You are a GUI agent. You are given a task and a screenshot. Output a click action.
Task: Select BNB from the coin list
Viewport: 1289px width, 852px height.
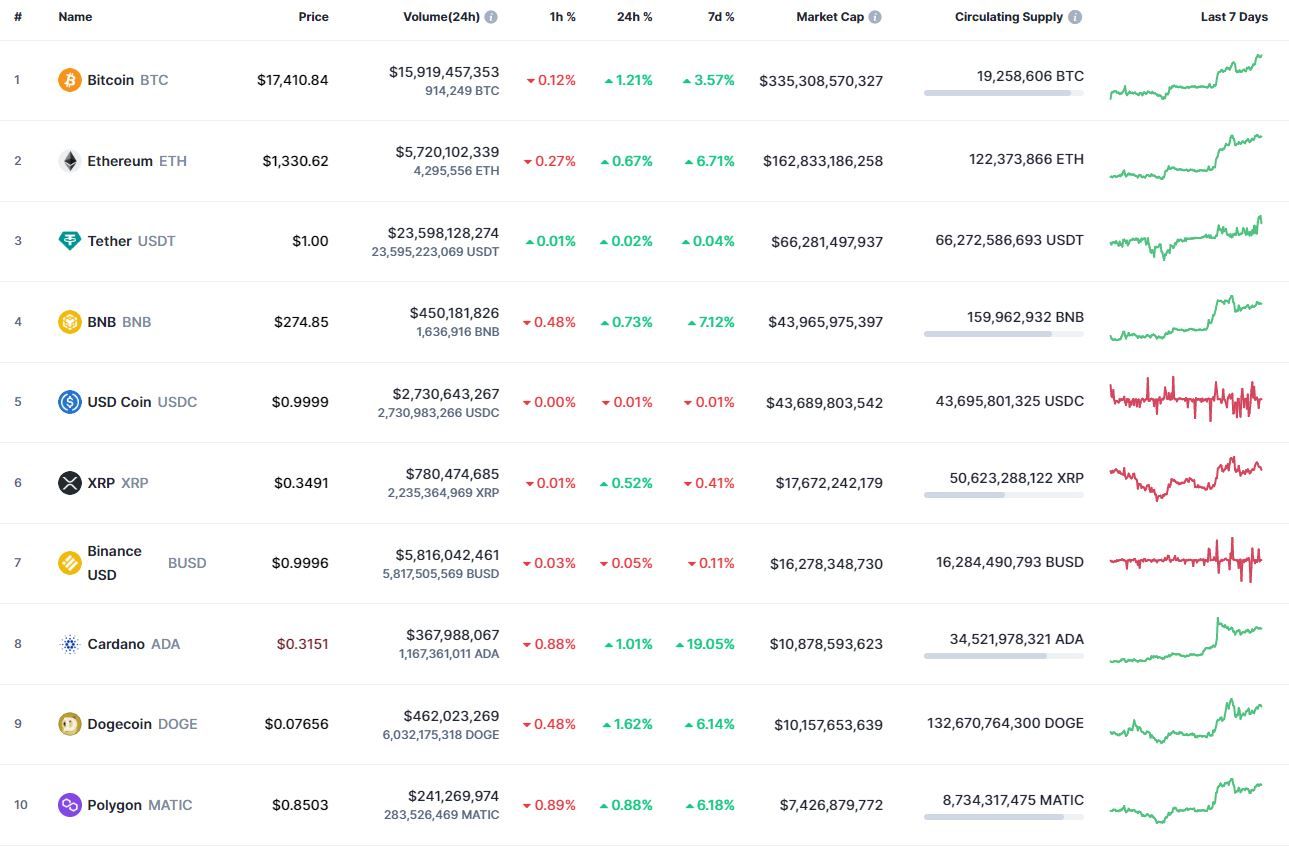click(x=101, y=322)
